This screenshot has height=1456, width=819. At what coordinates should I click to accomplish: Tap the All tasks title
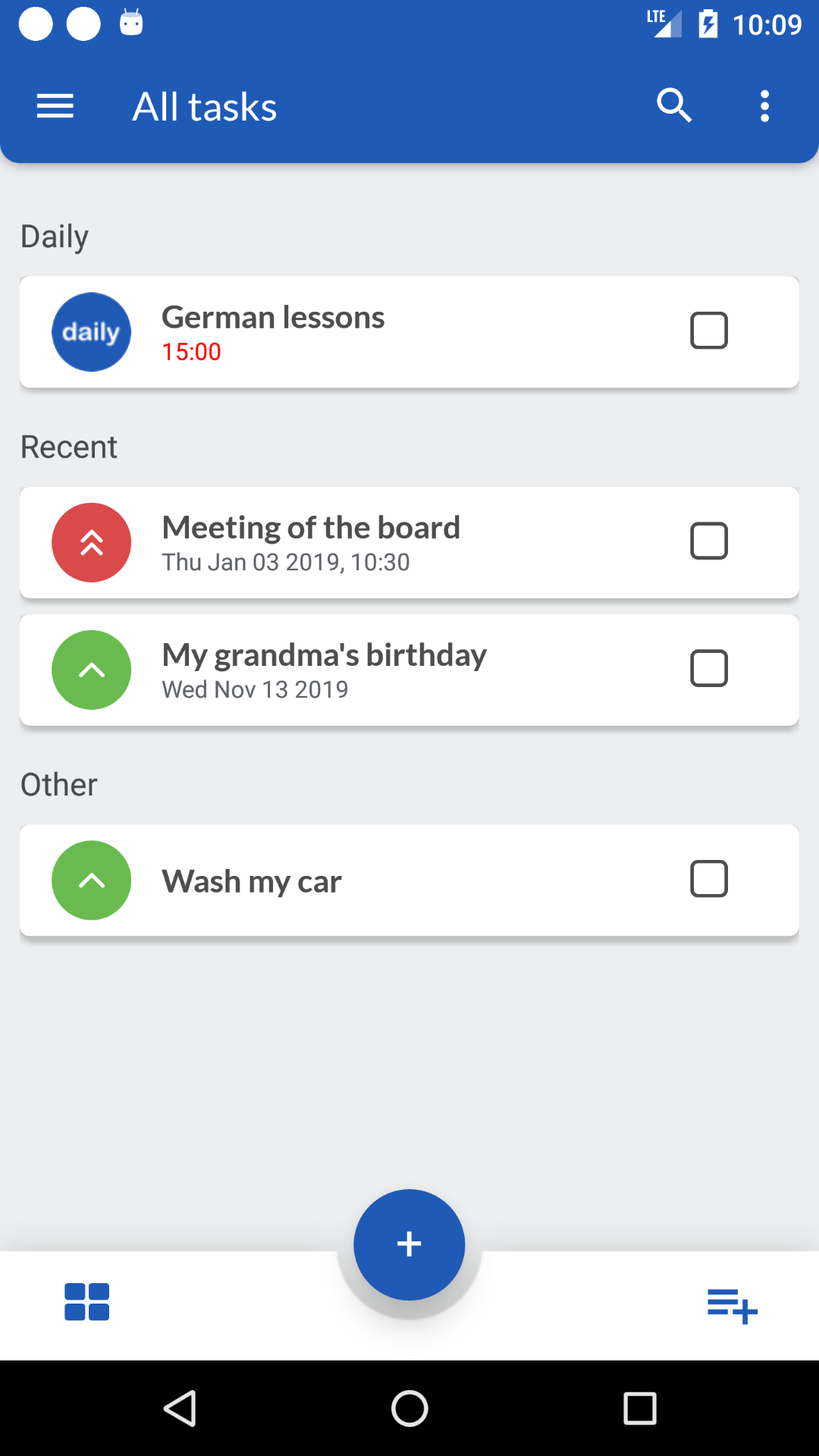coord(203,106)
